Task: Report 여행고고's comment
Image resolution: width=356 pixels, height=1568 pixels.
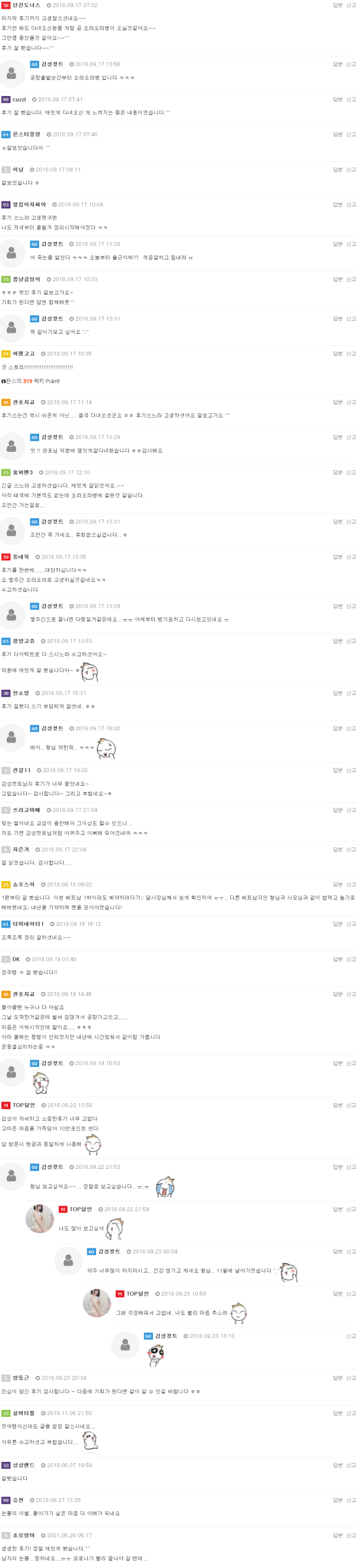Action: click(x=351, y=353)
